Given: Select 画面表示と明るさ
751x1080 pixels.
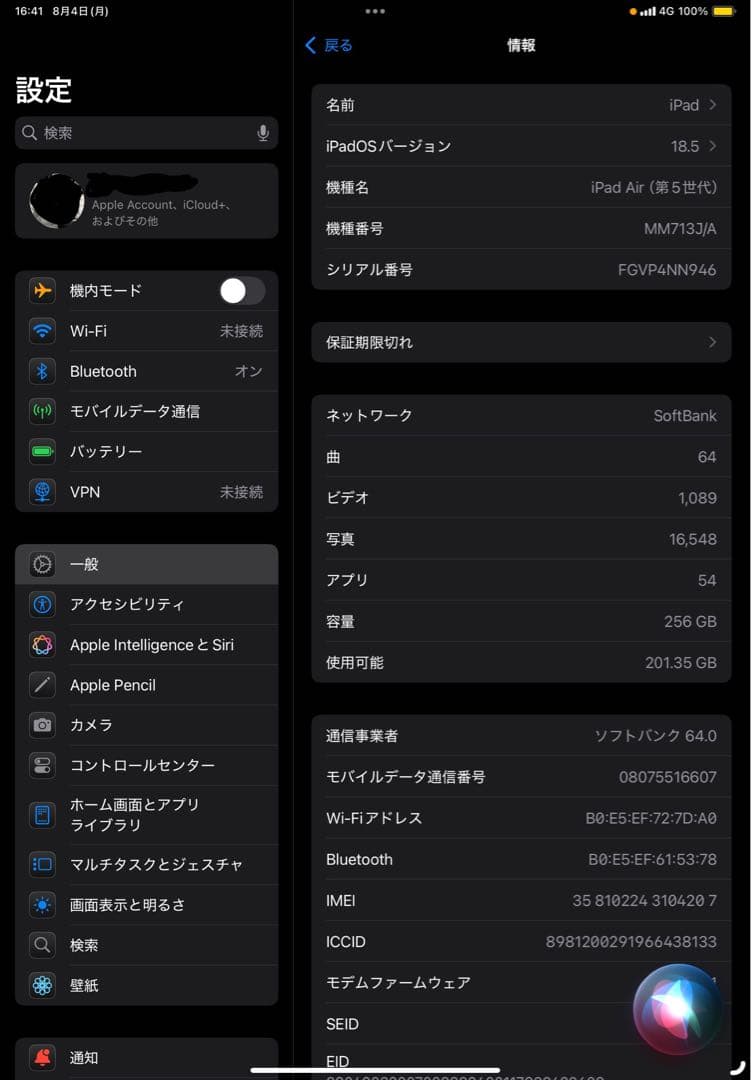Looking at the screenshot, I should point(42,905).
